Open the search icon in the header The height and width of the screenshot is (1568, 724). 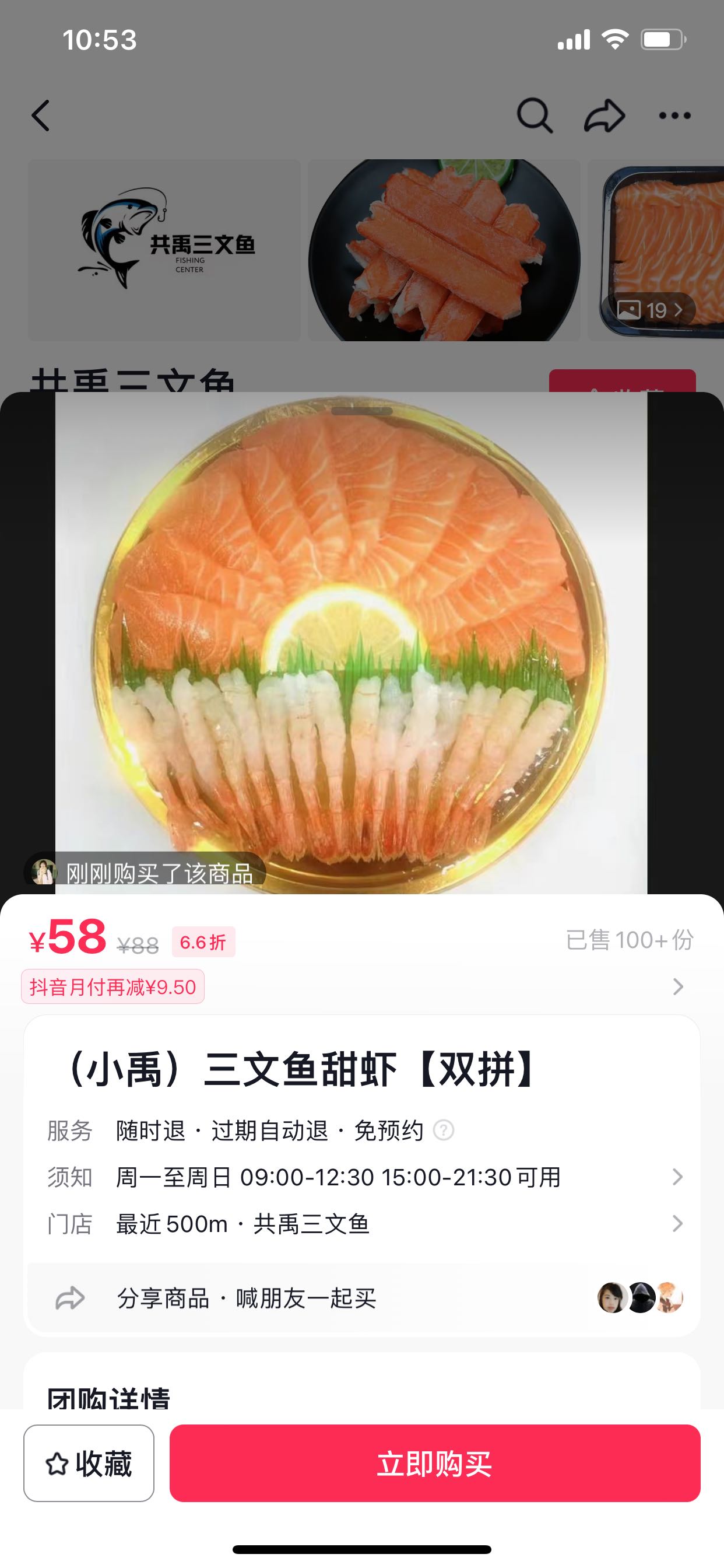534,116
